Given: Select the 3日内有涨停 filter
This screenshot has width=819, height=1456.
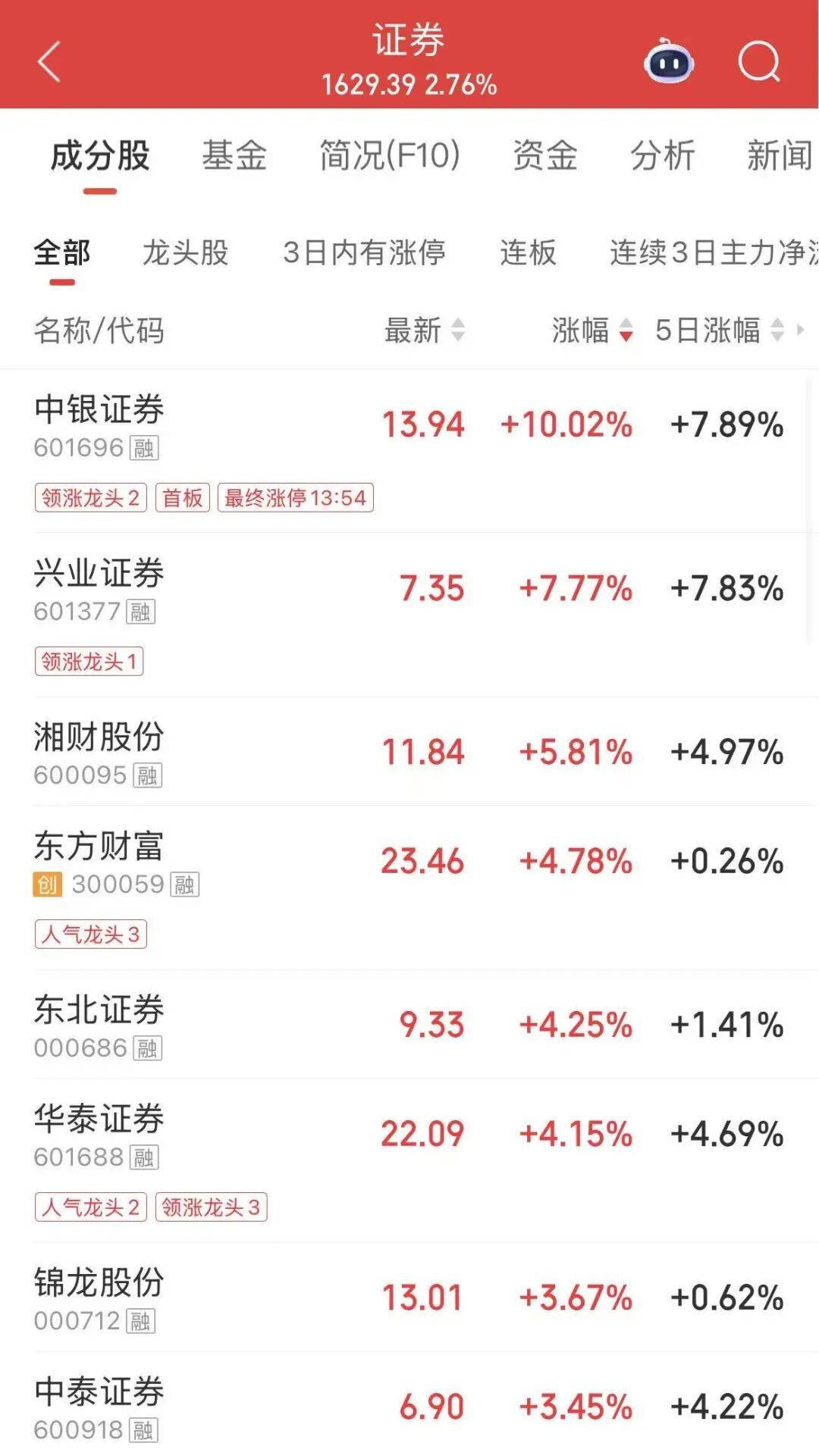Looking at the screenshot, I should tap(364, 252).
